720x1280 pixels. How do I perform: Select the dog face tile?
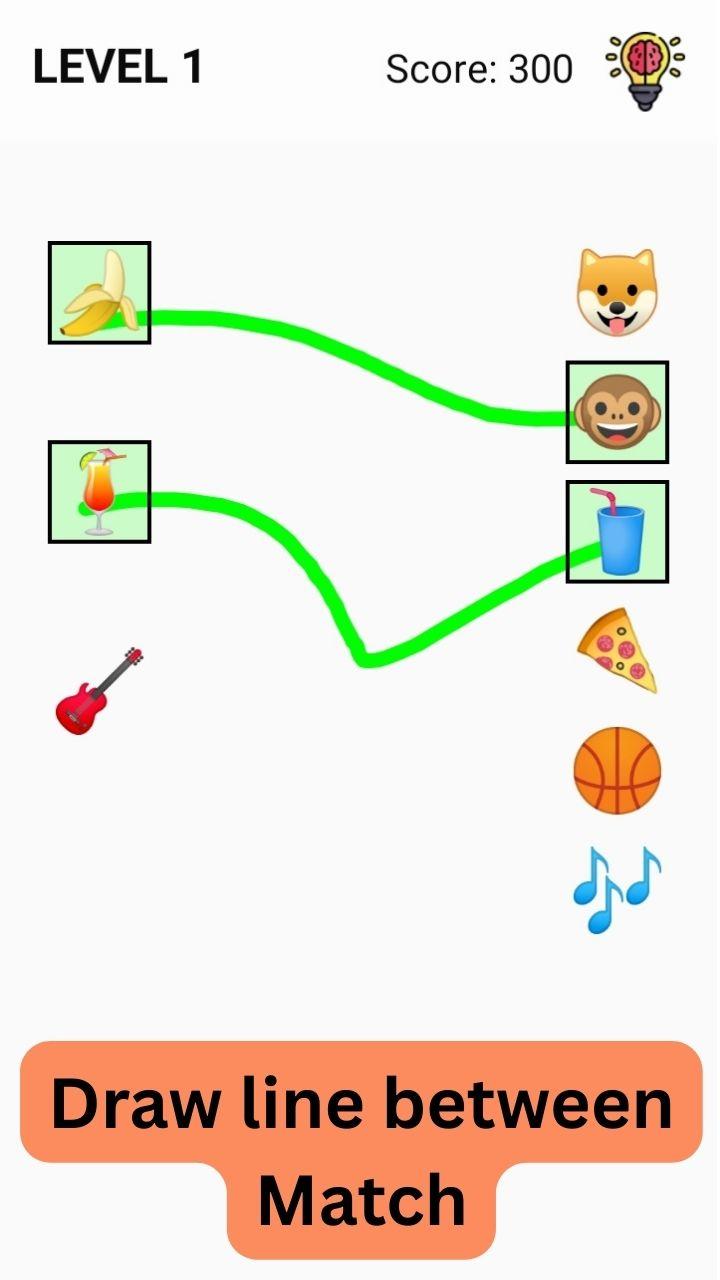pyautogui.click(x=617, y=292)
